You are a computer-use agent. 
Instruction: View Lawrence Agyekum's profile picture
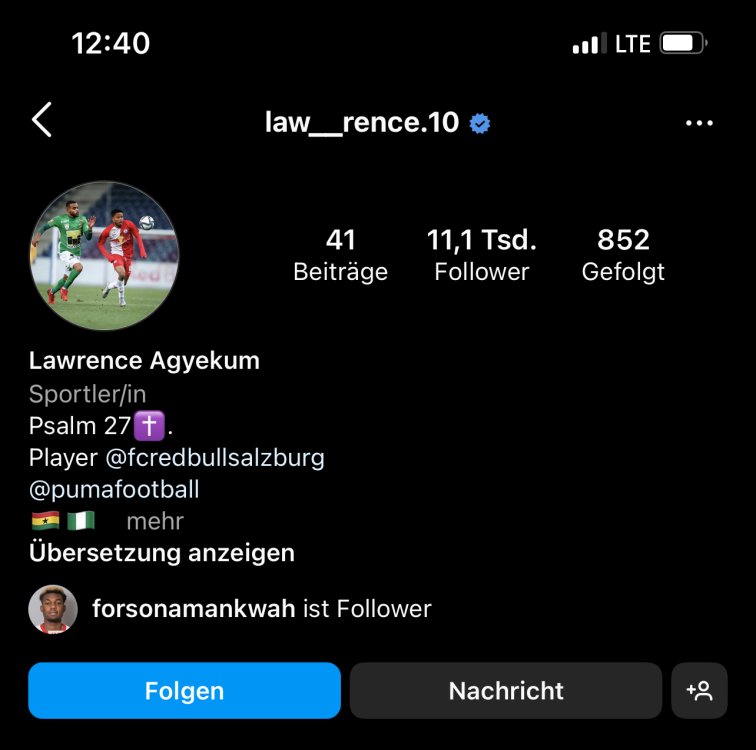point(104,256)
